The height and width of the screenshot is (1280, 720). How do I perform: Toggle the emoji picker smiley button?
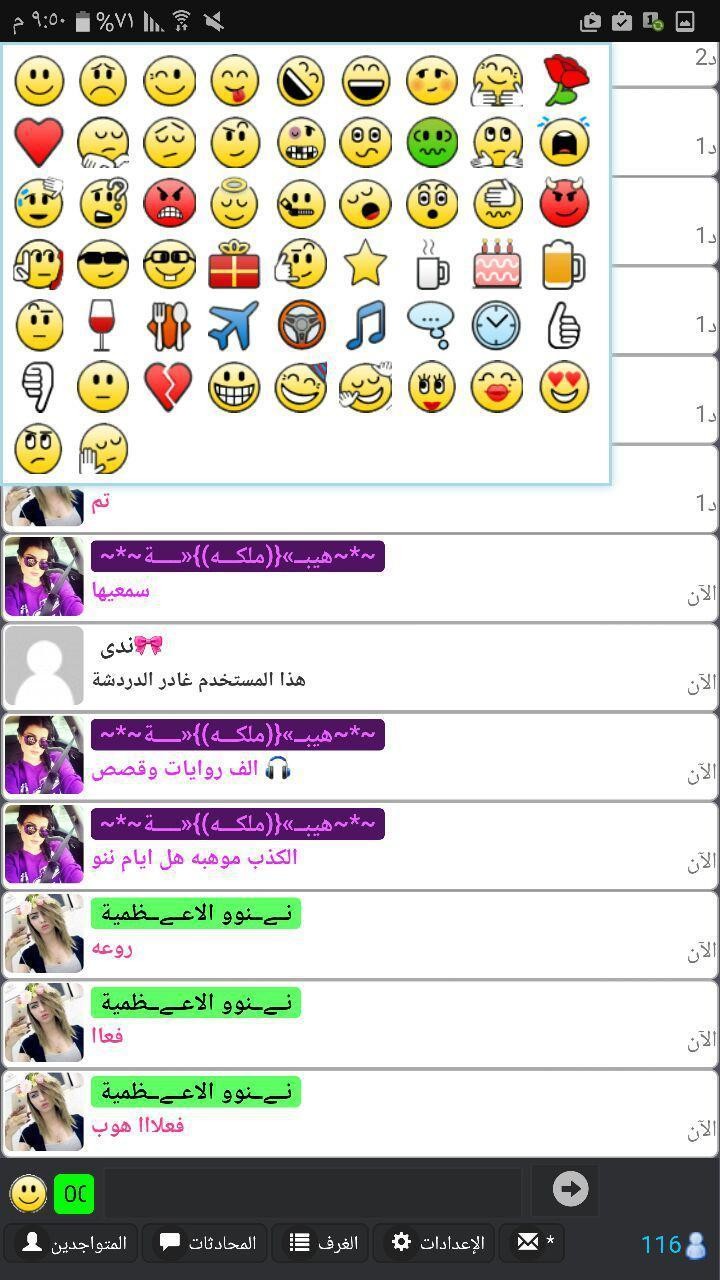(29, 1193)
